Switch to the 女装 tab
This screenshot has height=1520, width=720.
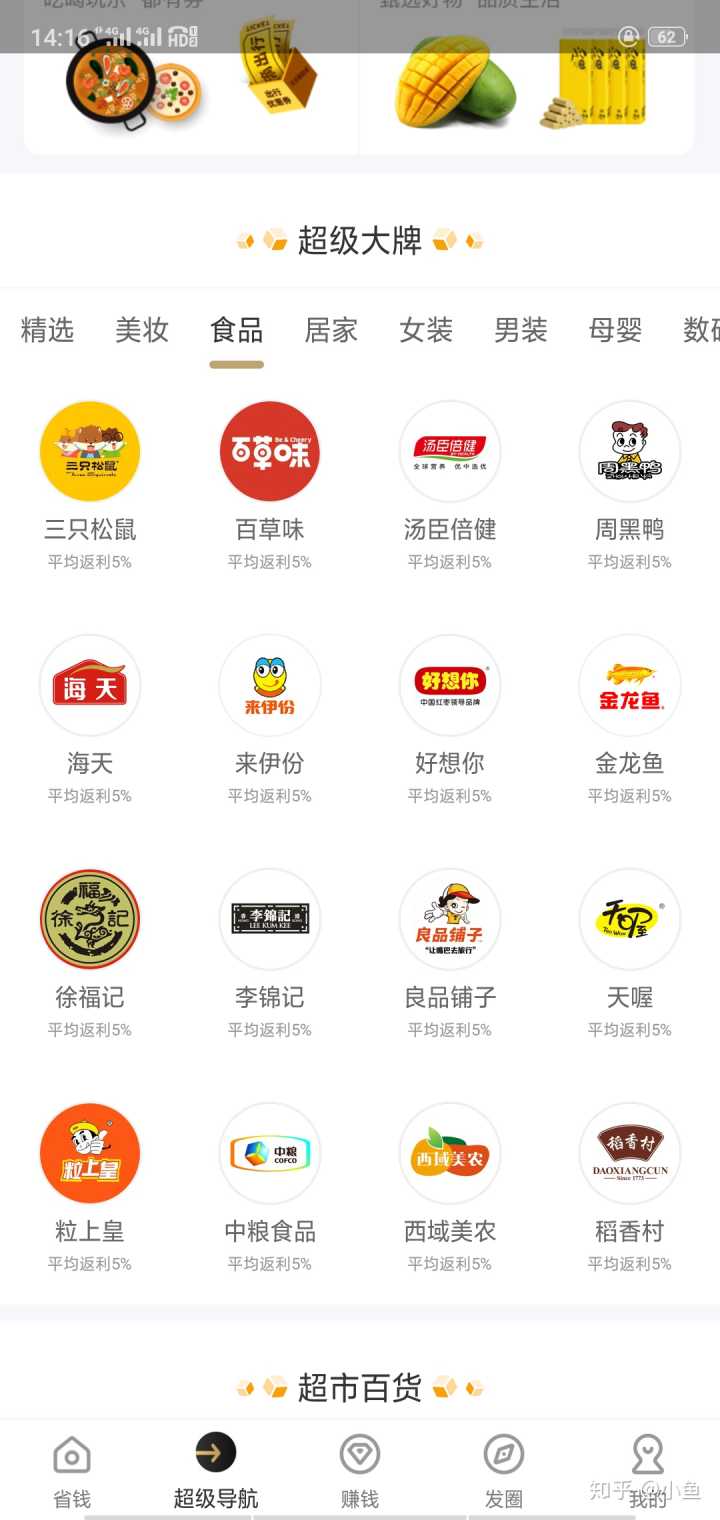click(x=426, y=330)
